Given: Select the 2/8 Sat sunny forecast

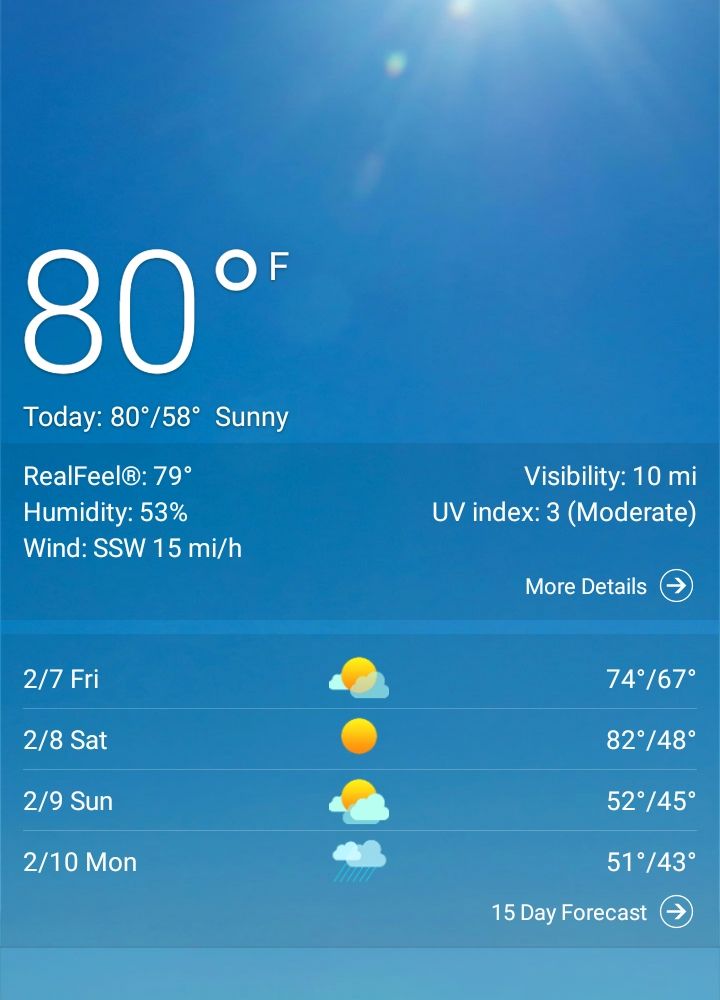Looking at the screenshot, I should pos(360,739).
